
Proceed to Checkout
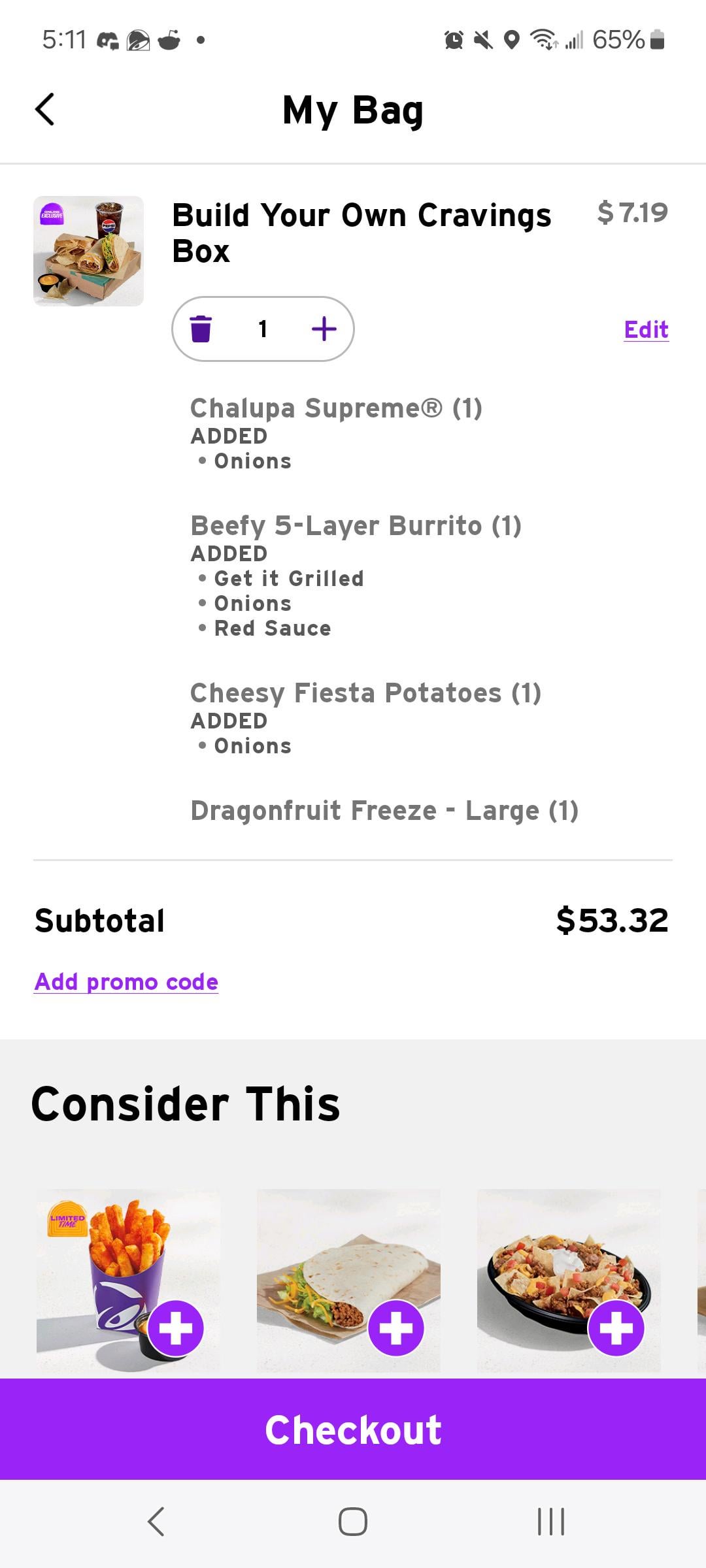(353, 1429)
